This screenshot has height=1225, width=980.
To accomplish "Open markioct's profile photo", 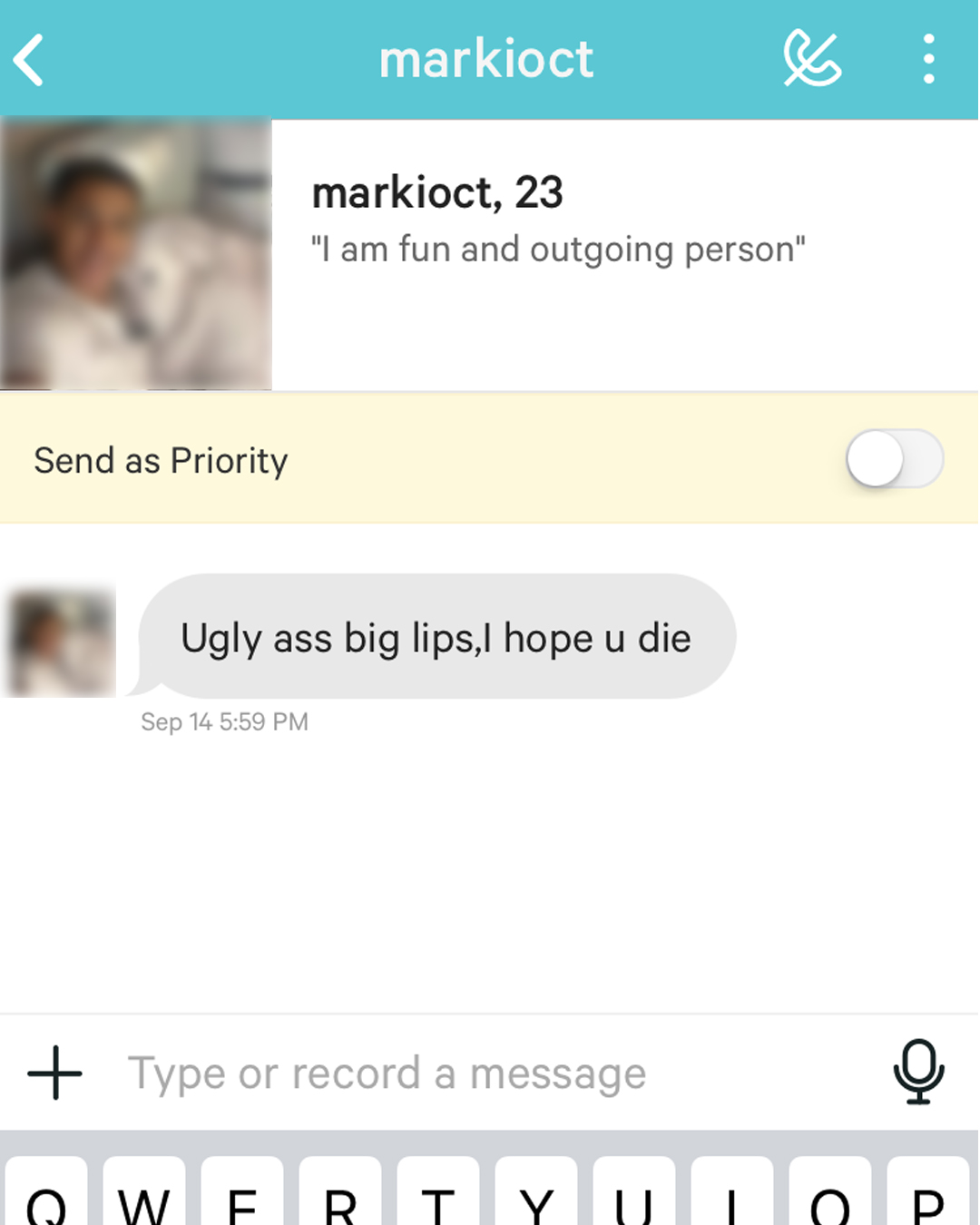I will coord(136,255).
